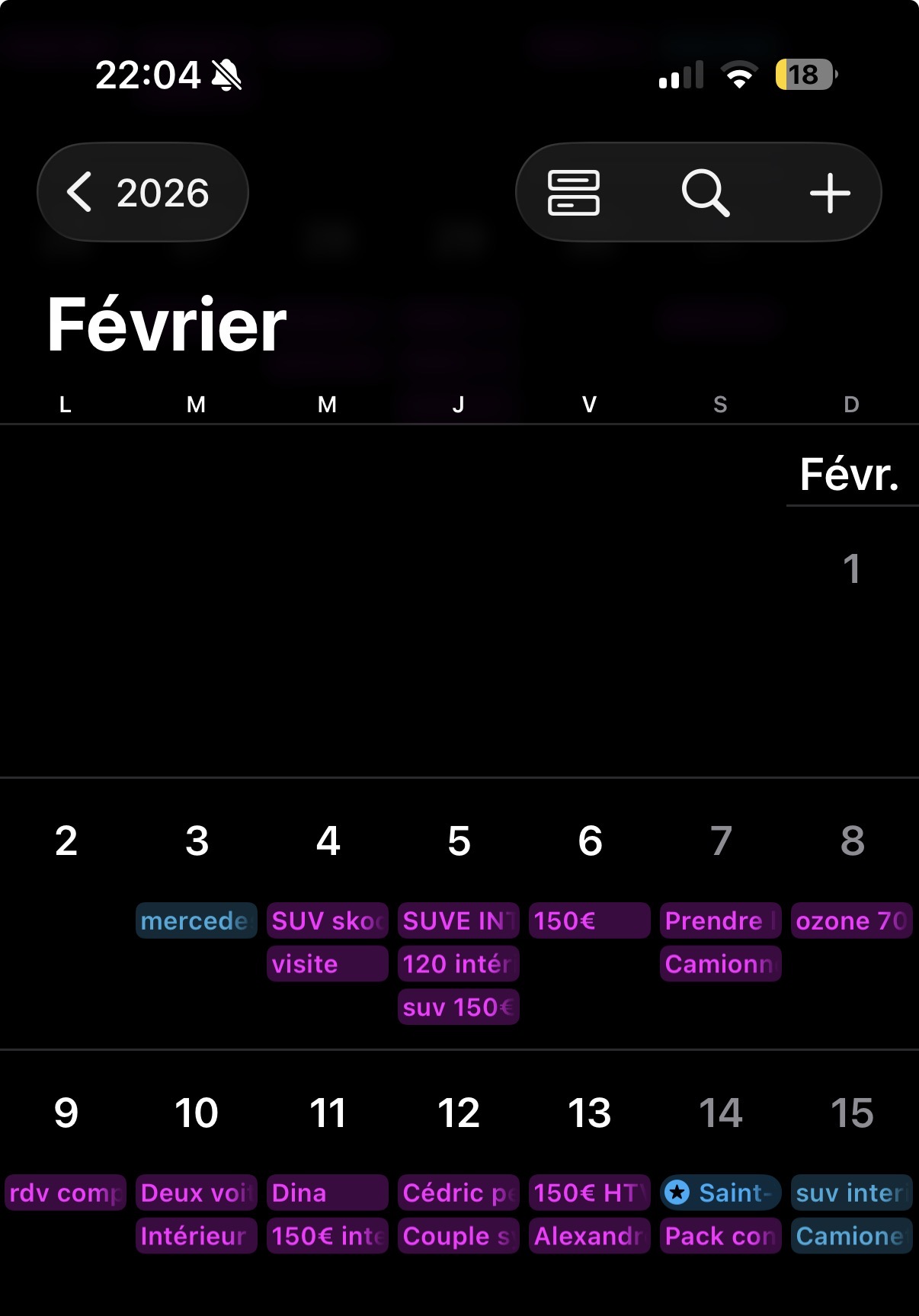Tap the back chevron next to 2026
Image resolution: width=919 pixels, height=1316 pixels.
point(80,192)
